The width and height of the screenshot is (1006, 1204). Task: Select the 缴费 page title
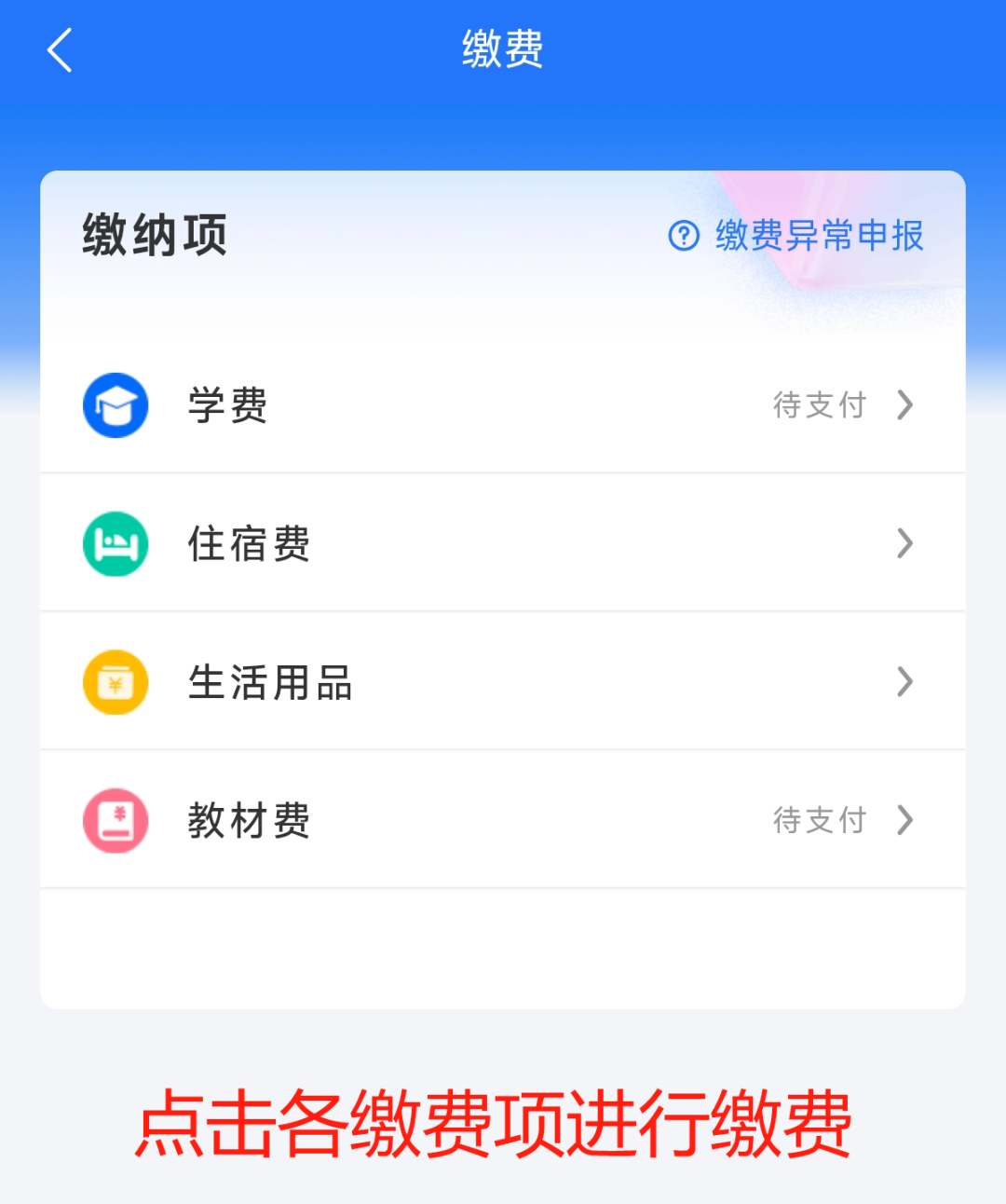click(x=503, y=49)
